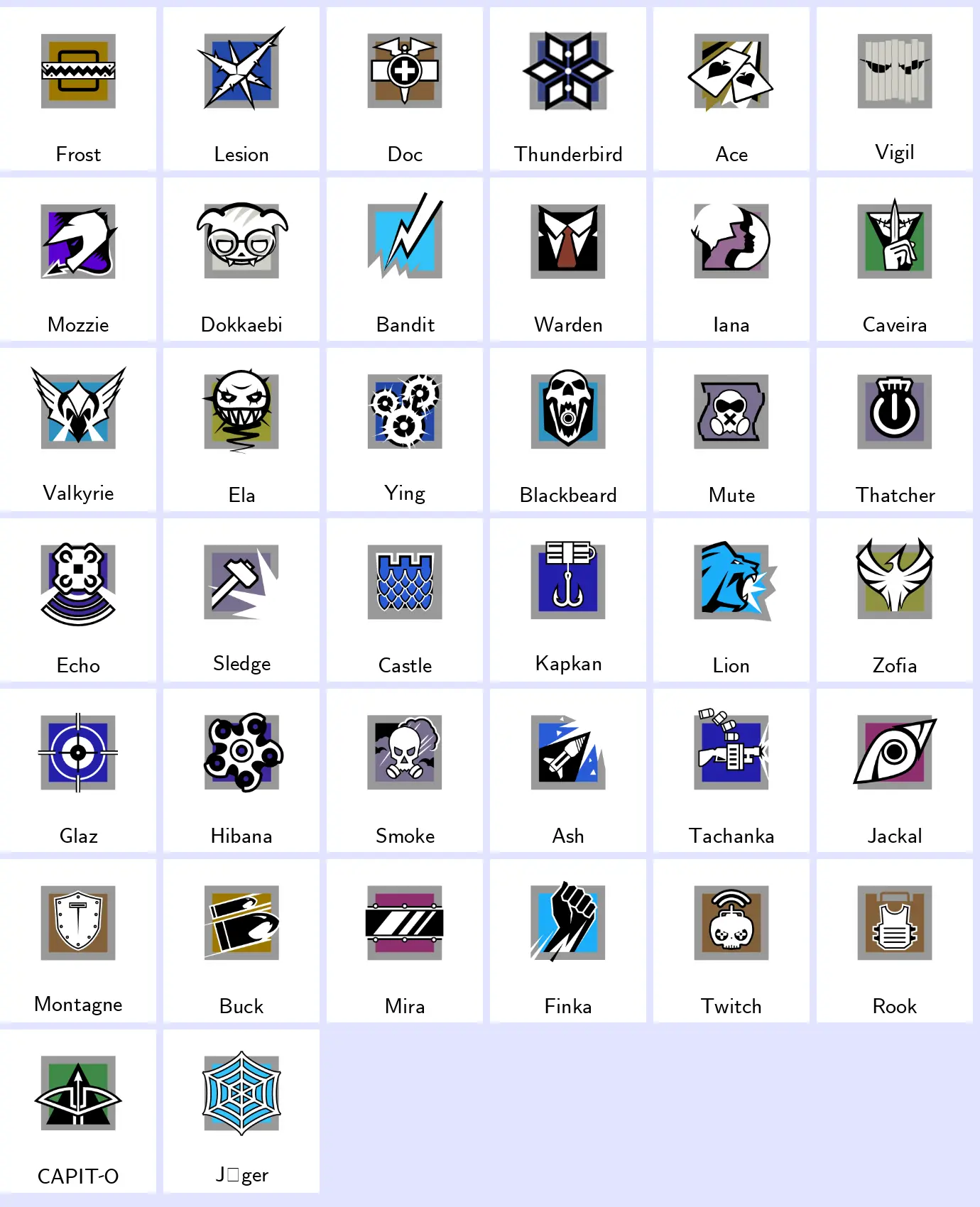Open the Kapkan operator card

pyautogui.click(x=568, y=600)
